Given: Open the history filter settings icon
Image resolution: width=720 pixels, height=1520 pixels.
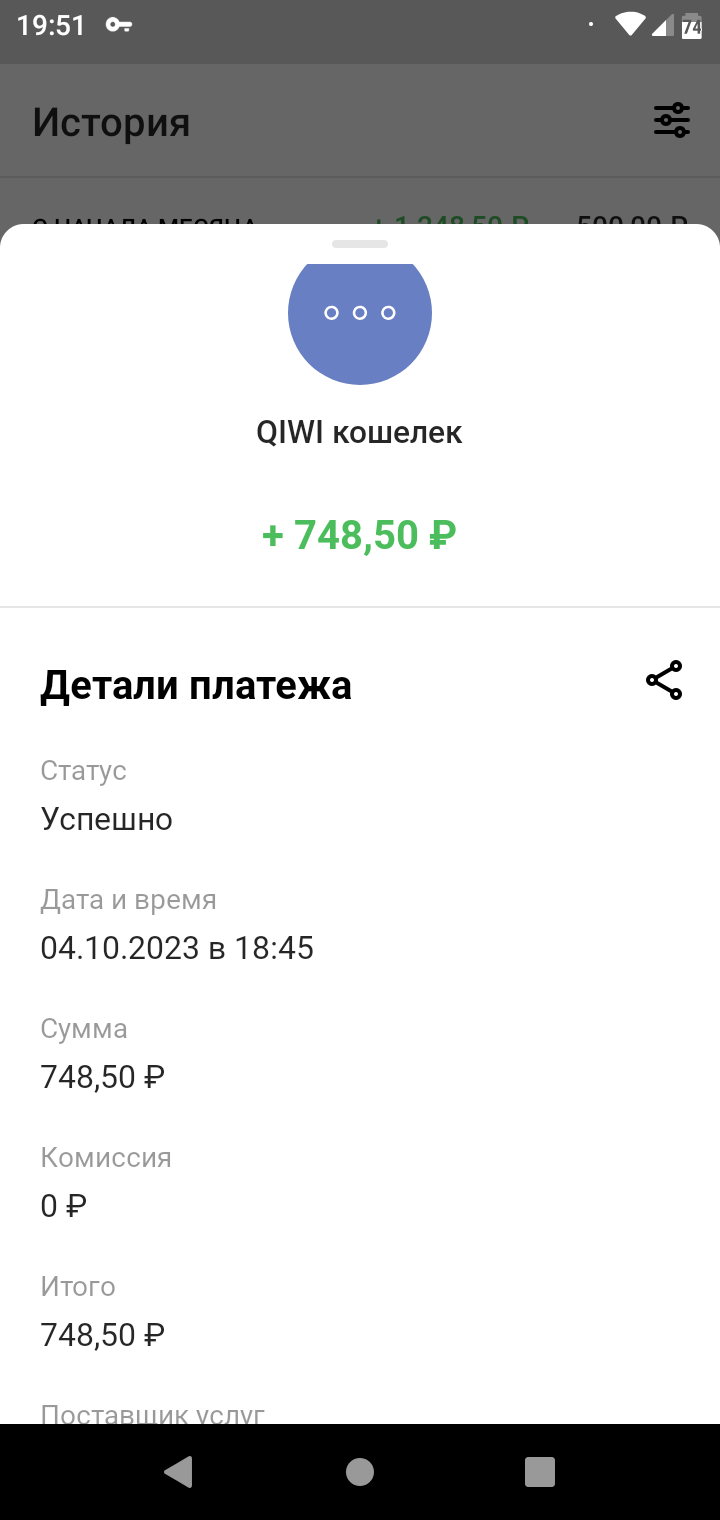Looking at the screenshot, I should pyautogui.click(x=672, y=120).
